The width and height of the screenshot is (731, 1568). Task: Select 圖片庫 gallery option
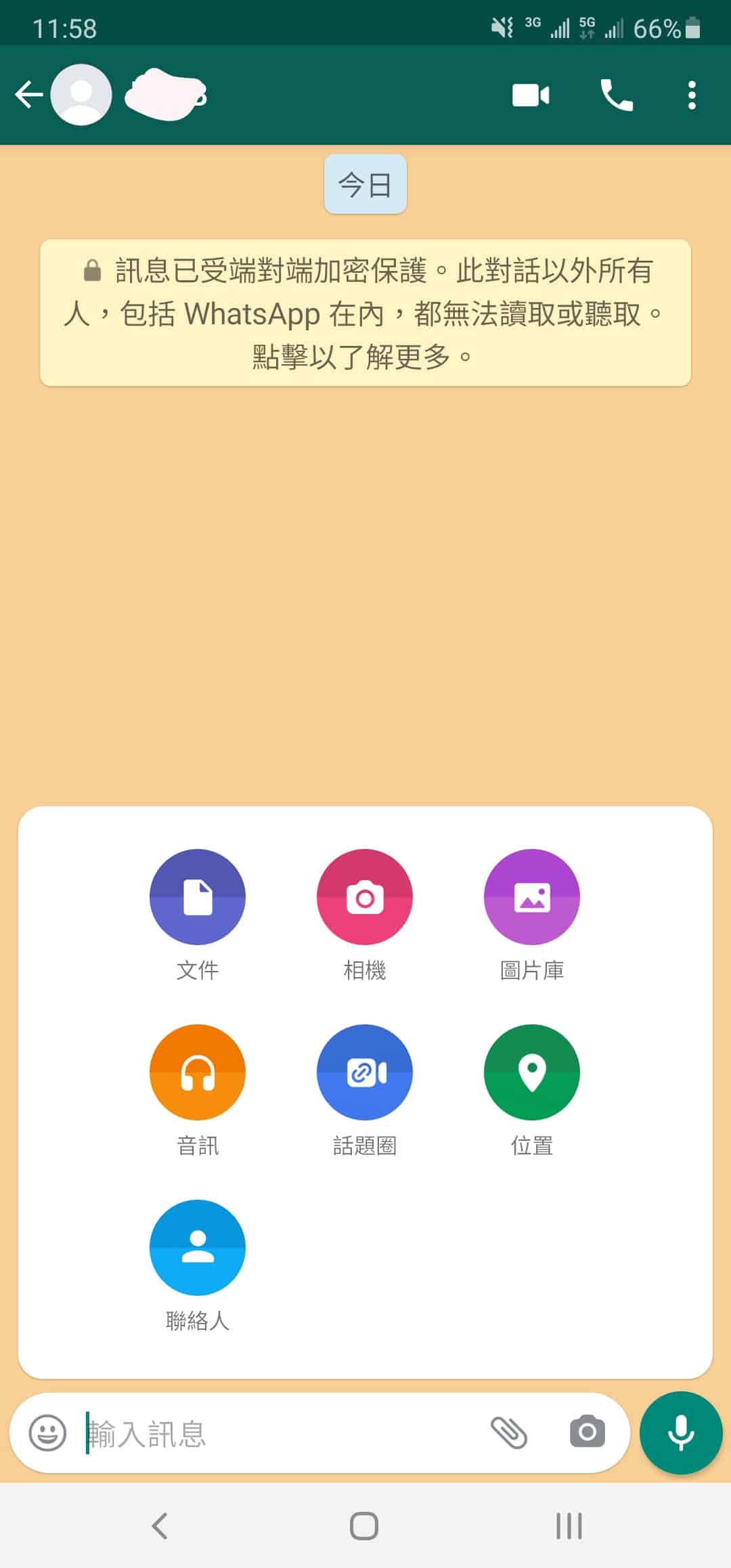click(532, 896)
